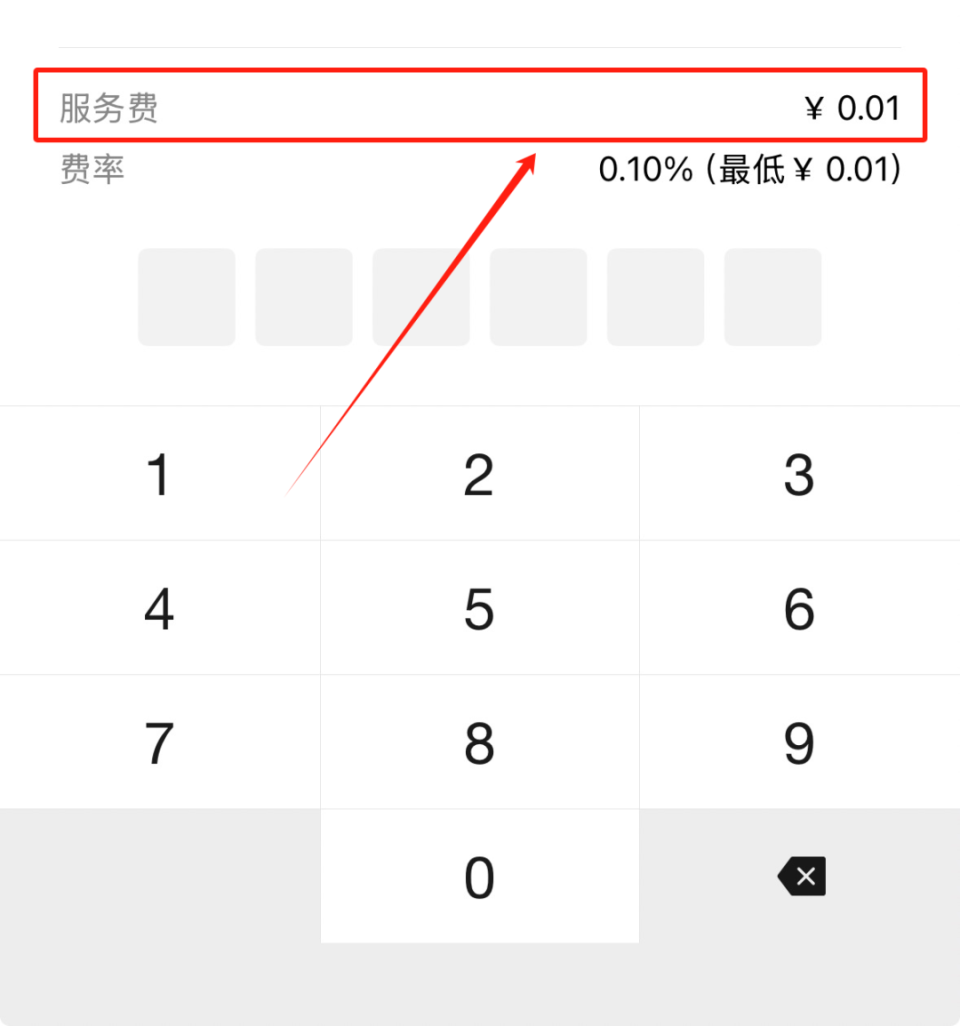This screenshot has width=960, height=1026.
Task: Select the fifth password input box
Action: (655, 297)
